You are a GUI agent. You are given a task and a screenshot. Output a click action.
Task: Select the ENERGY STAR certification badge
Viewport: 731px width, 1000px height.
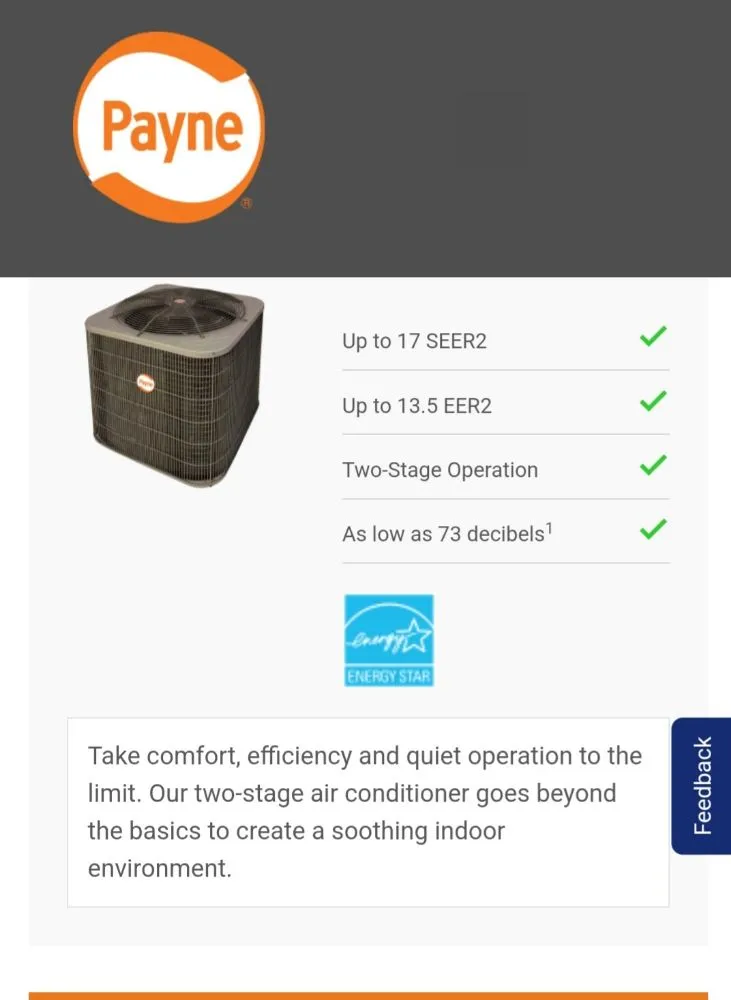[x=388, y=639]
